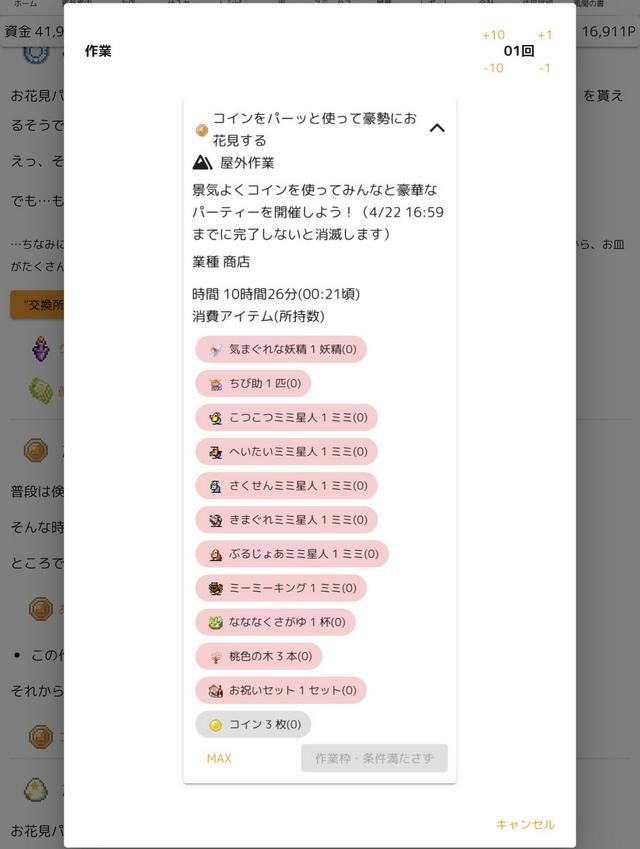Tap the 作業枠・条件満たさず button
The image size is (640, 849).
click(x=374, y=758)
